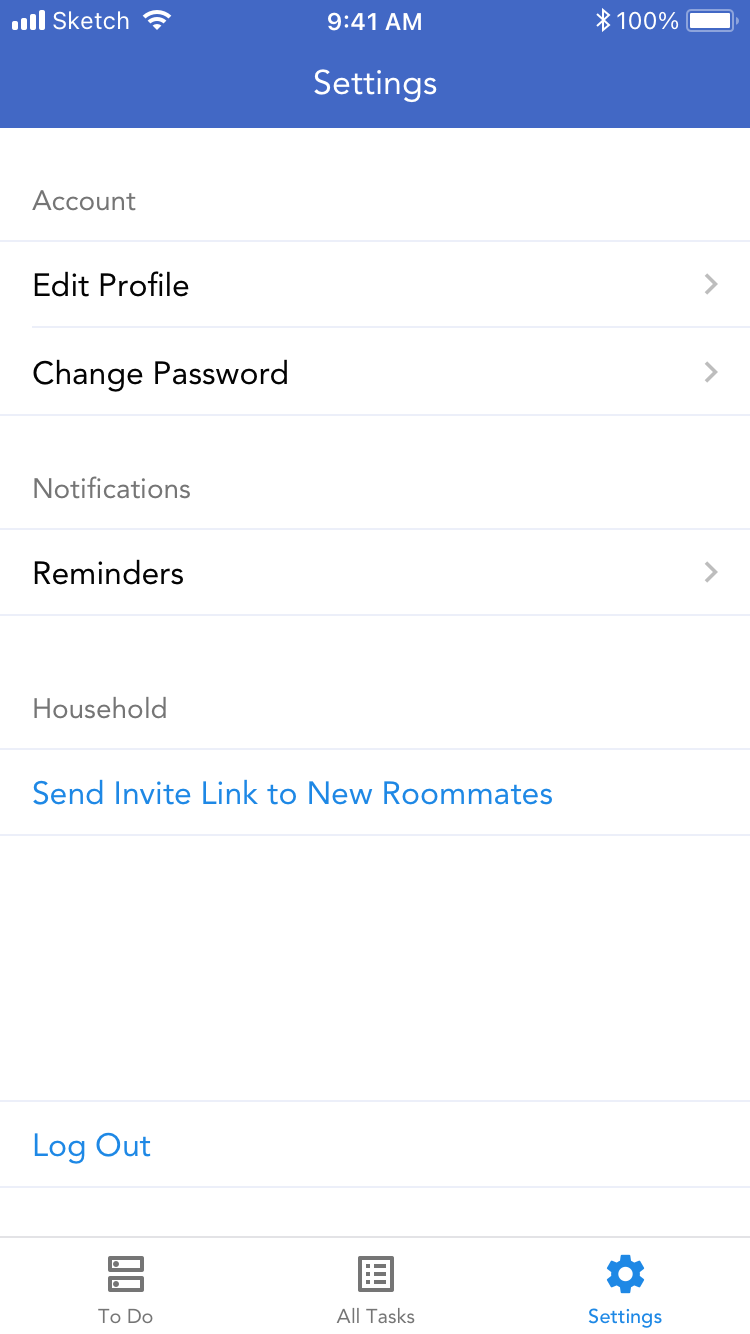Image resolution: width=750 pixels, height=1334 pixels.
Task: Open the Edit Profile row
Action: pos(375,285)
